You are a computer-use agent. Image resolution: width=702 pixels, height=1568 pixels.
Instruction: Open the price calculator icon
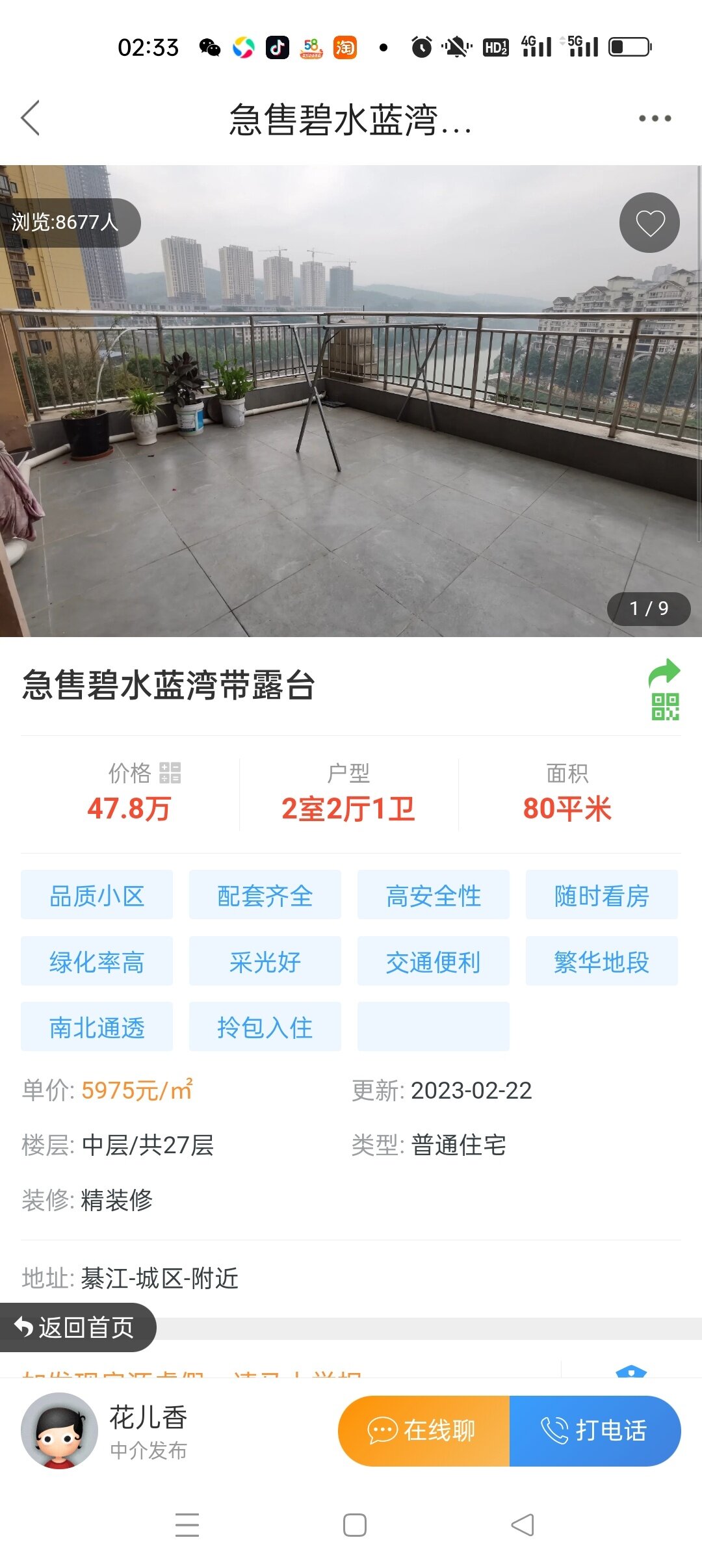point(170,773)
